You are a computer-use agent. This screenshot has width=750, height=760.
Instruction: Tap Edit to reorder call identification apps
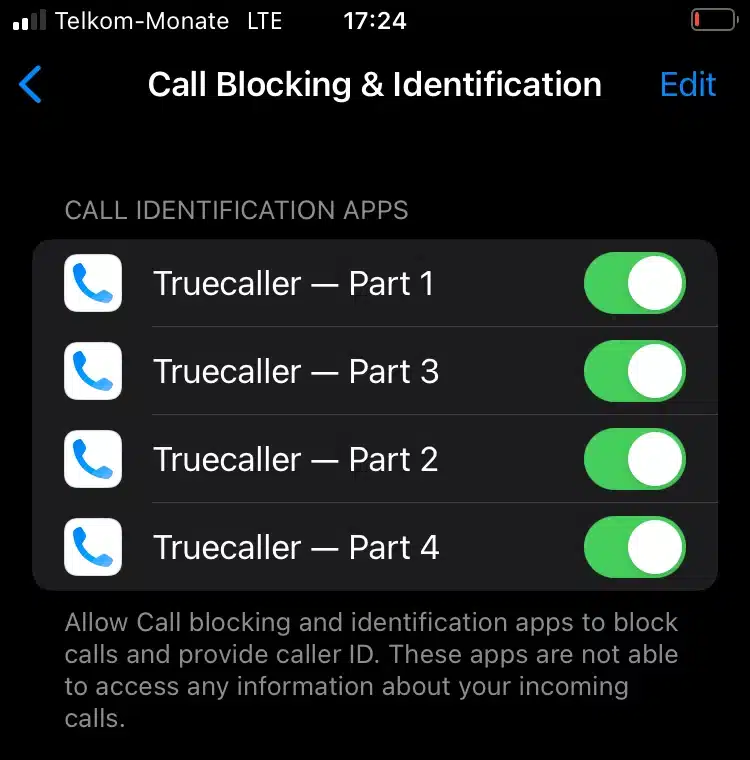tap(688, 85)
